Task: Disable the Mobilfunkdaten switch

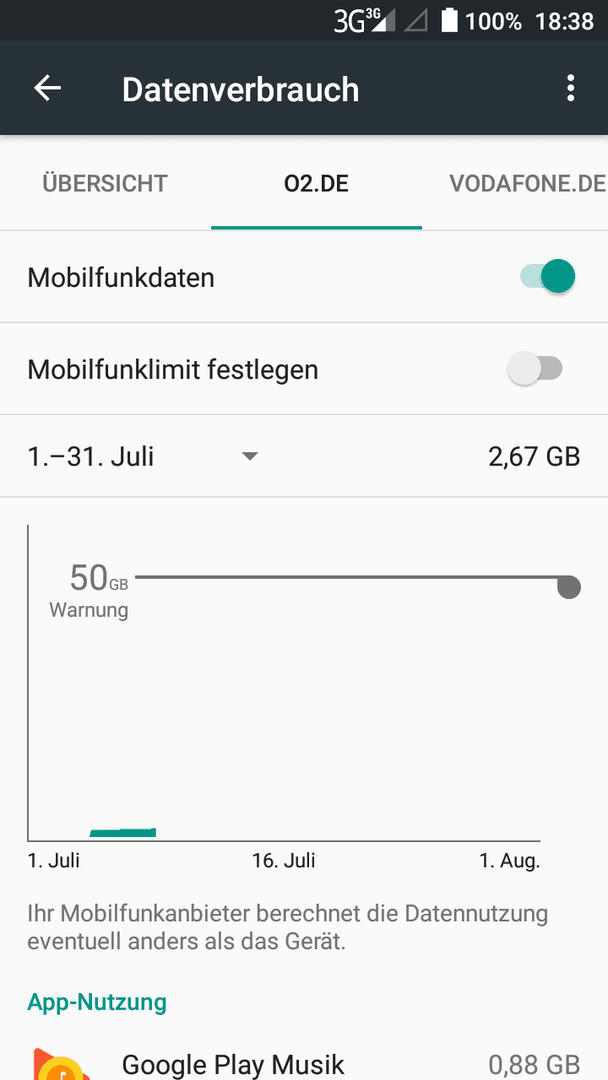Action: tap(547, 277)
